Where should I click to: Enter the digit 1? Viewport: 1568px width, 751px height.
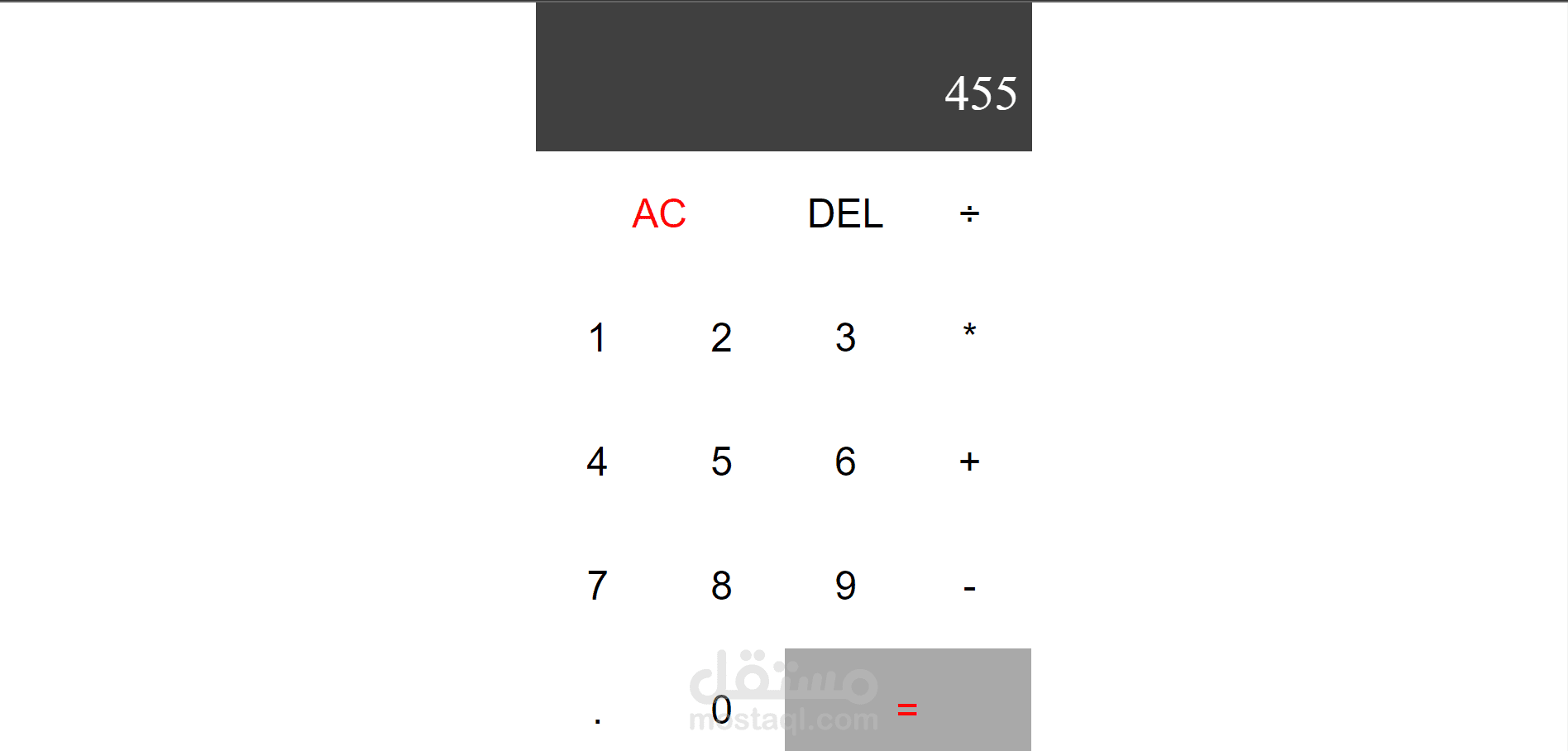pos(597,337)
